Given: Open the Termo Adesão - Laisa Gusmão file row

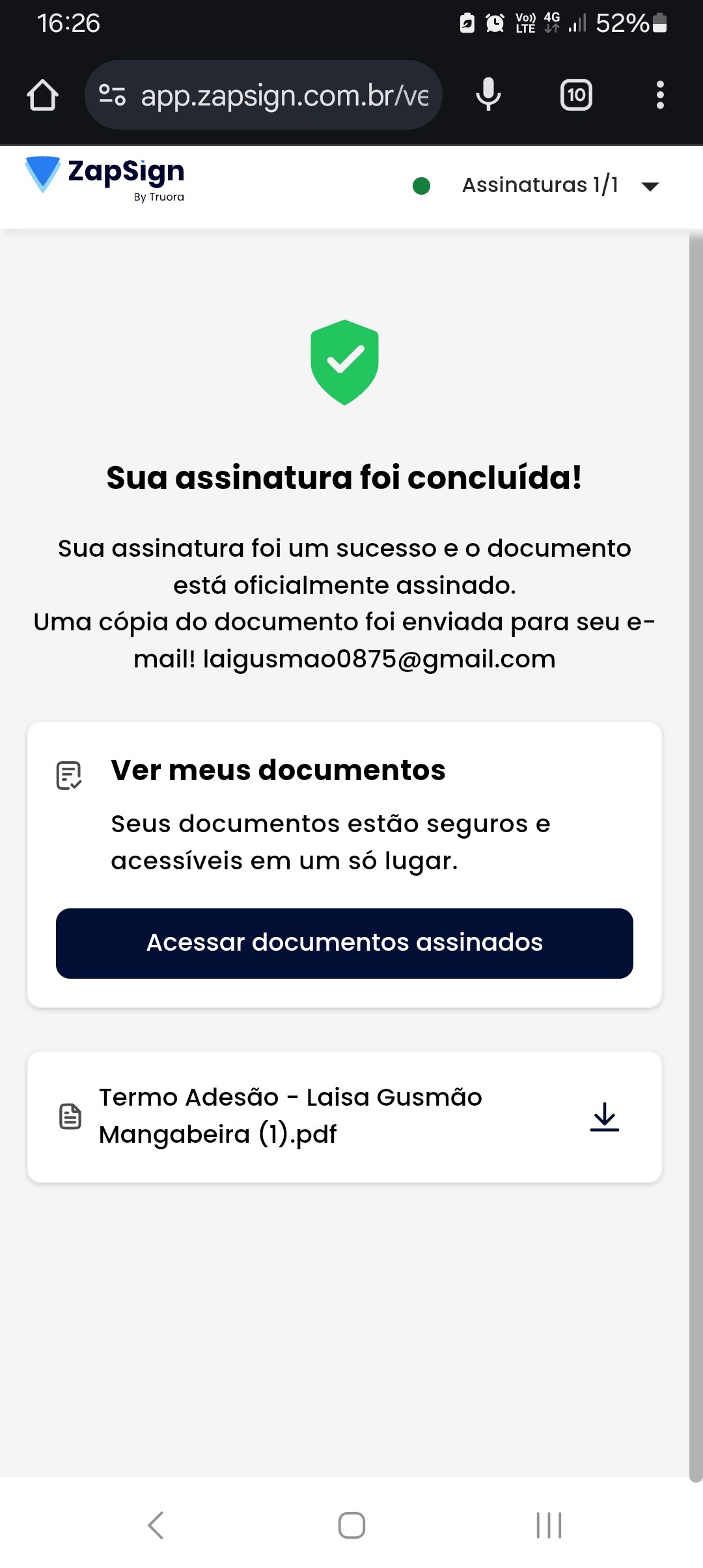Looking at the screenshot, I should click(x=290, y=1116).
